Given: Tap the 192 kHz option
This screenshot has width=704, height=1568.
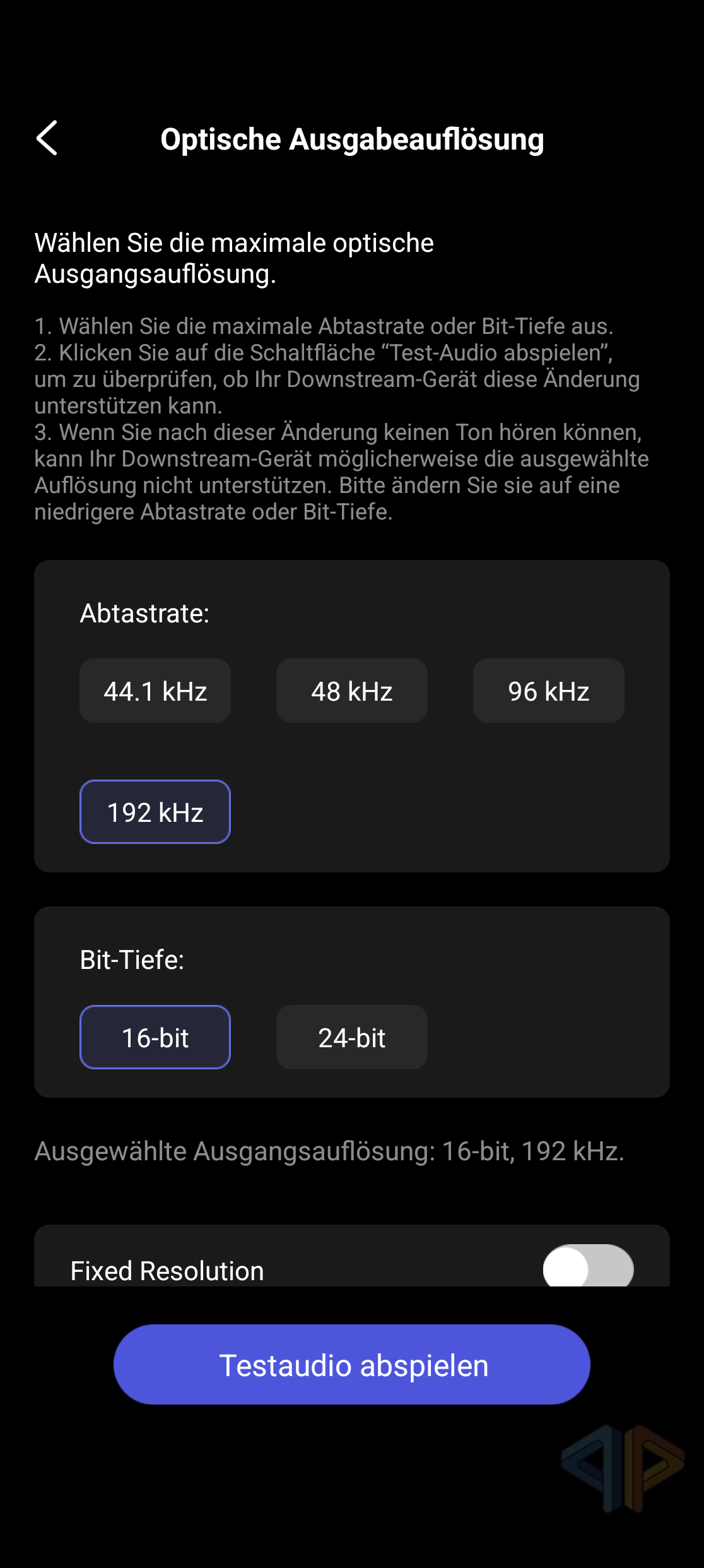Looking at the screenshot, I should click(x=155, y=812).
